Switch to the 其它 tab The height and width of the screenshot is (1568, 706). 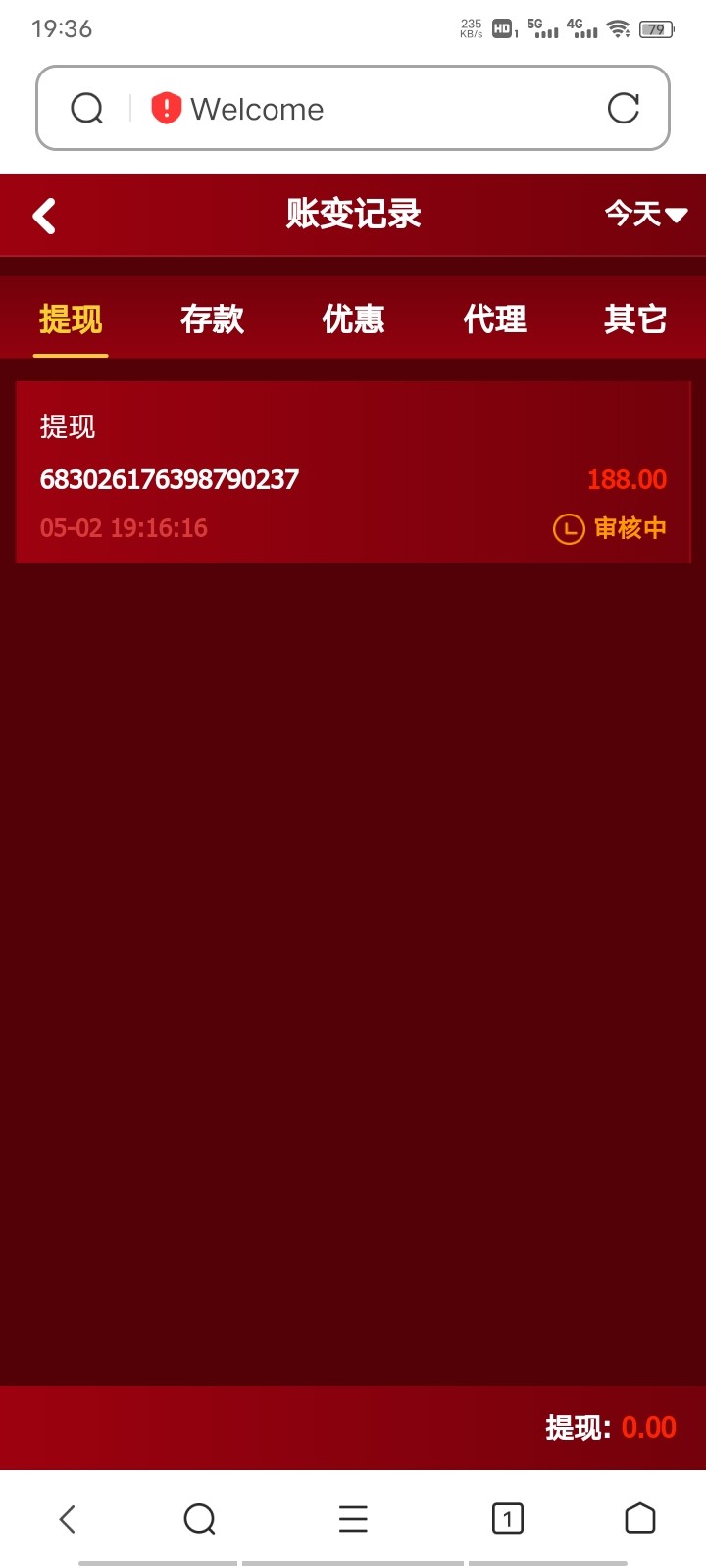pos(635,319)
